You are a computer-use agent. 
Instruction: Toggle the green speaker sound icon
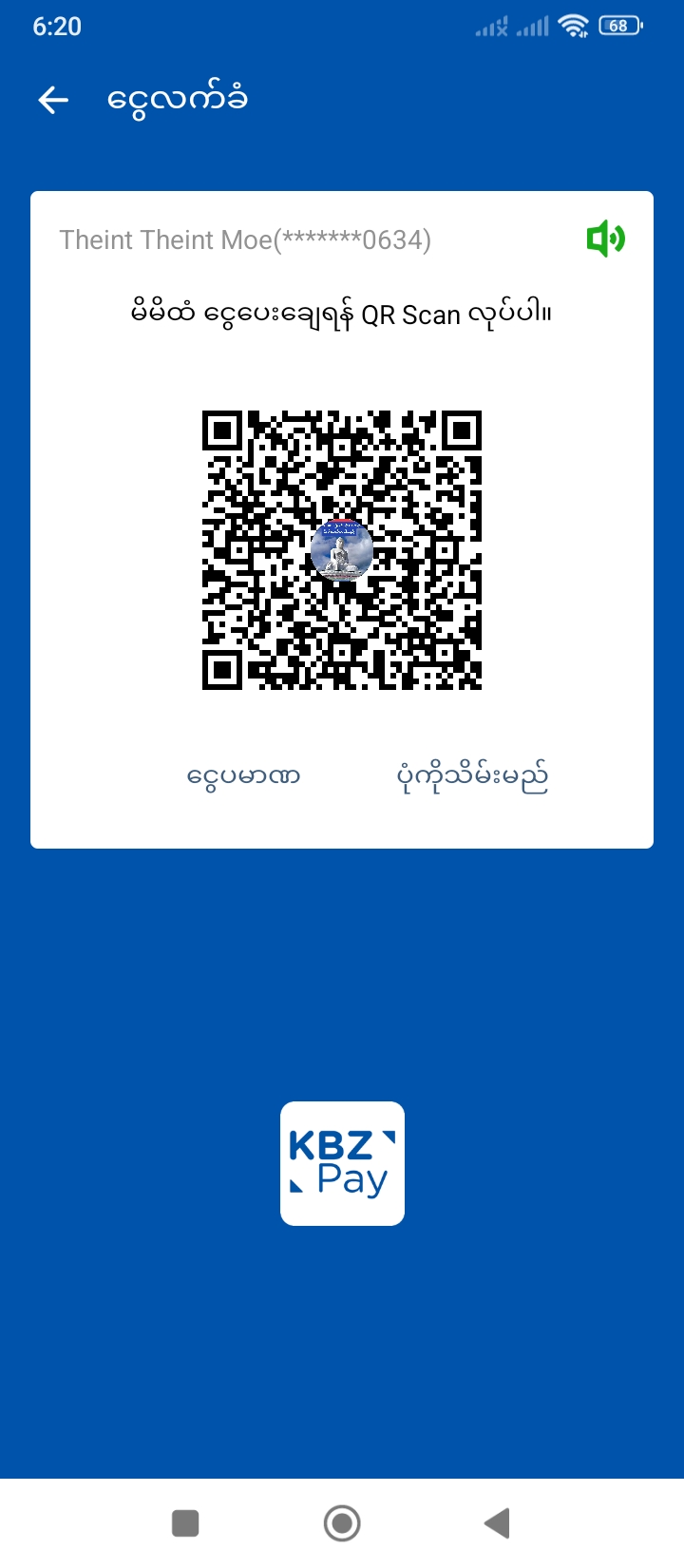[605, 239]
